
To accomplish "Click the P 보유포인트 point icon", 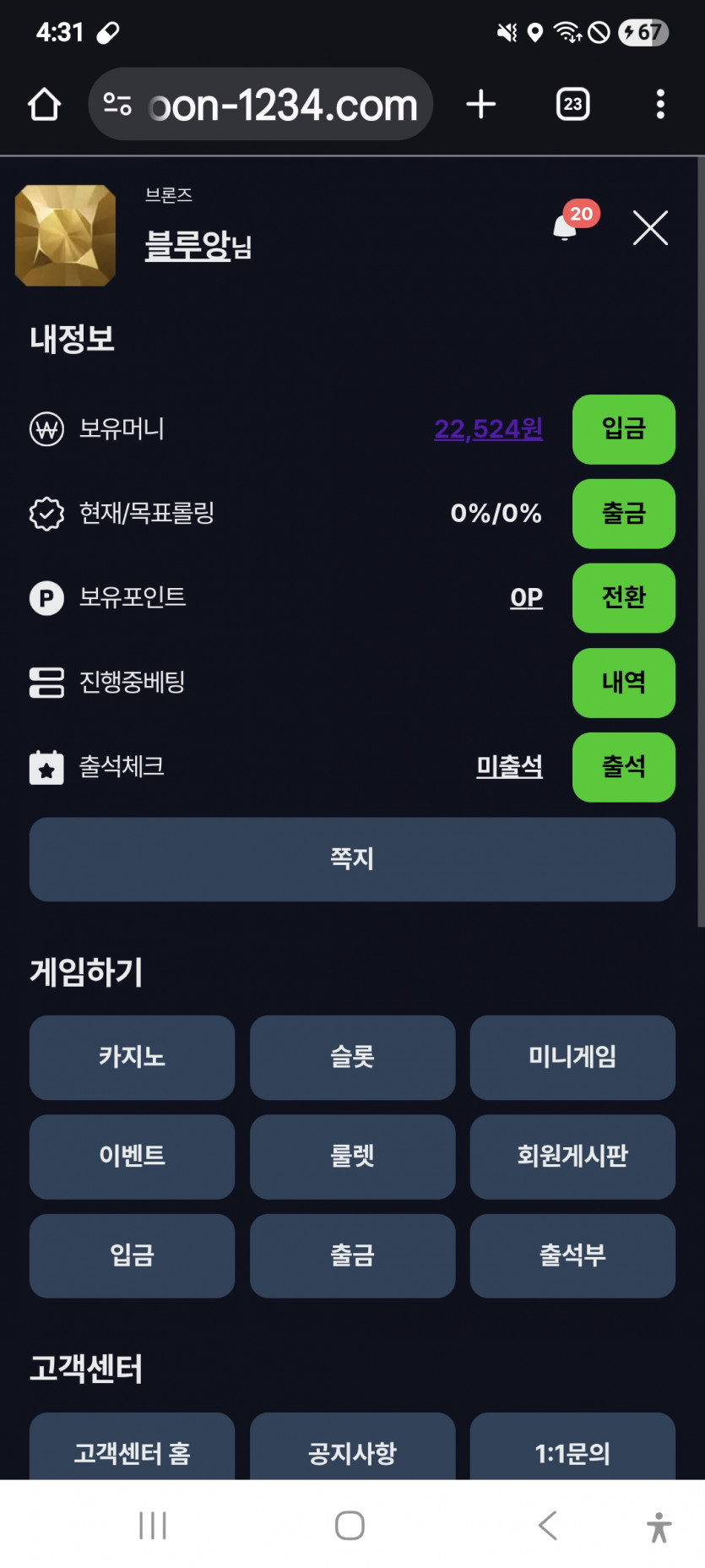I will pos(47,598).
